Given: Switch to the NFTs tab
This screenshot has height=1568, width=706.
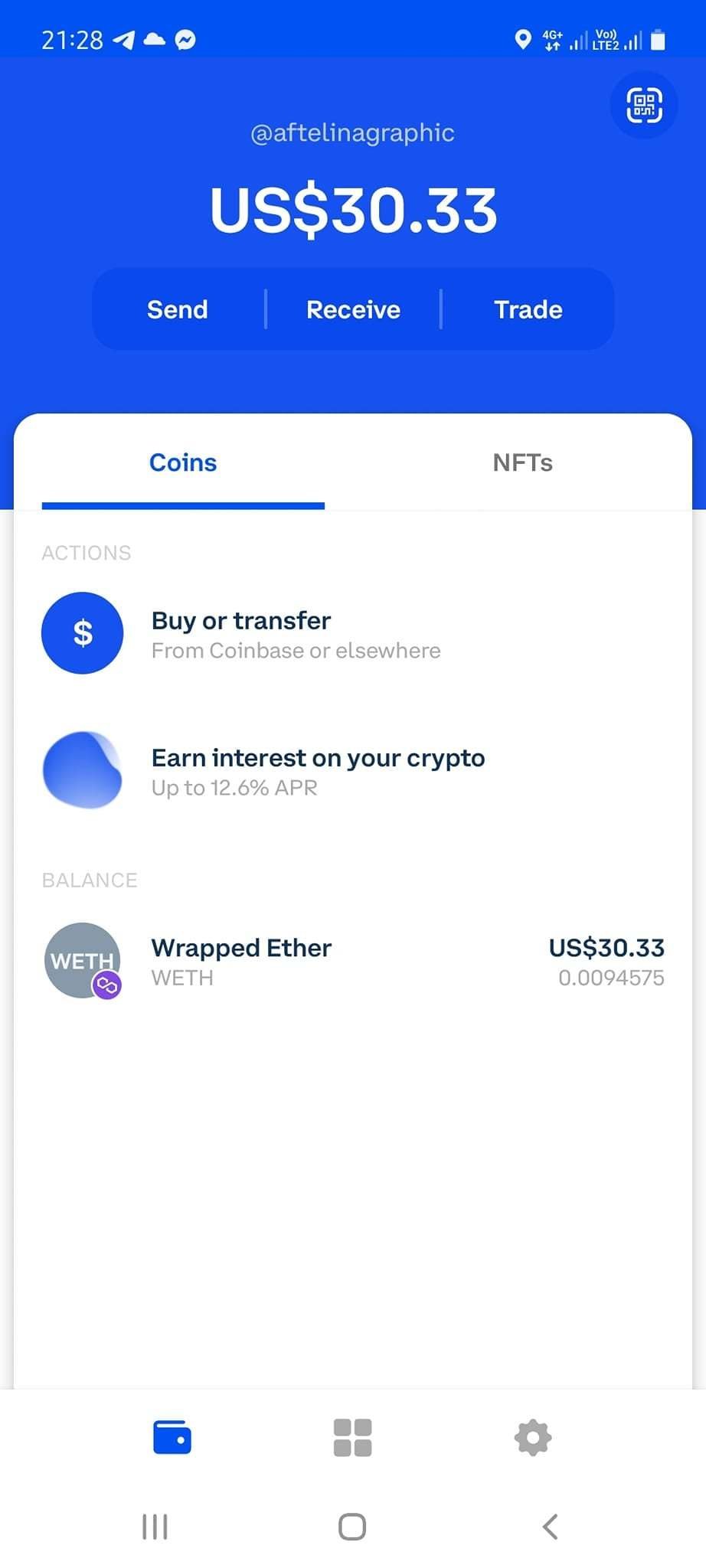Looking at the screenshot, I should pos(522,462).
